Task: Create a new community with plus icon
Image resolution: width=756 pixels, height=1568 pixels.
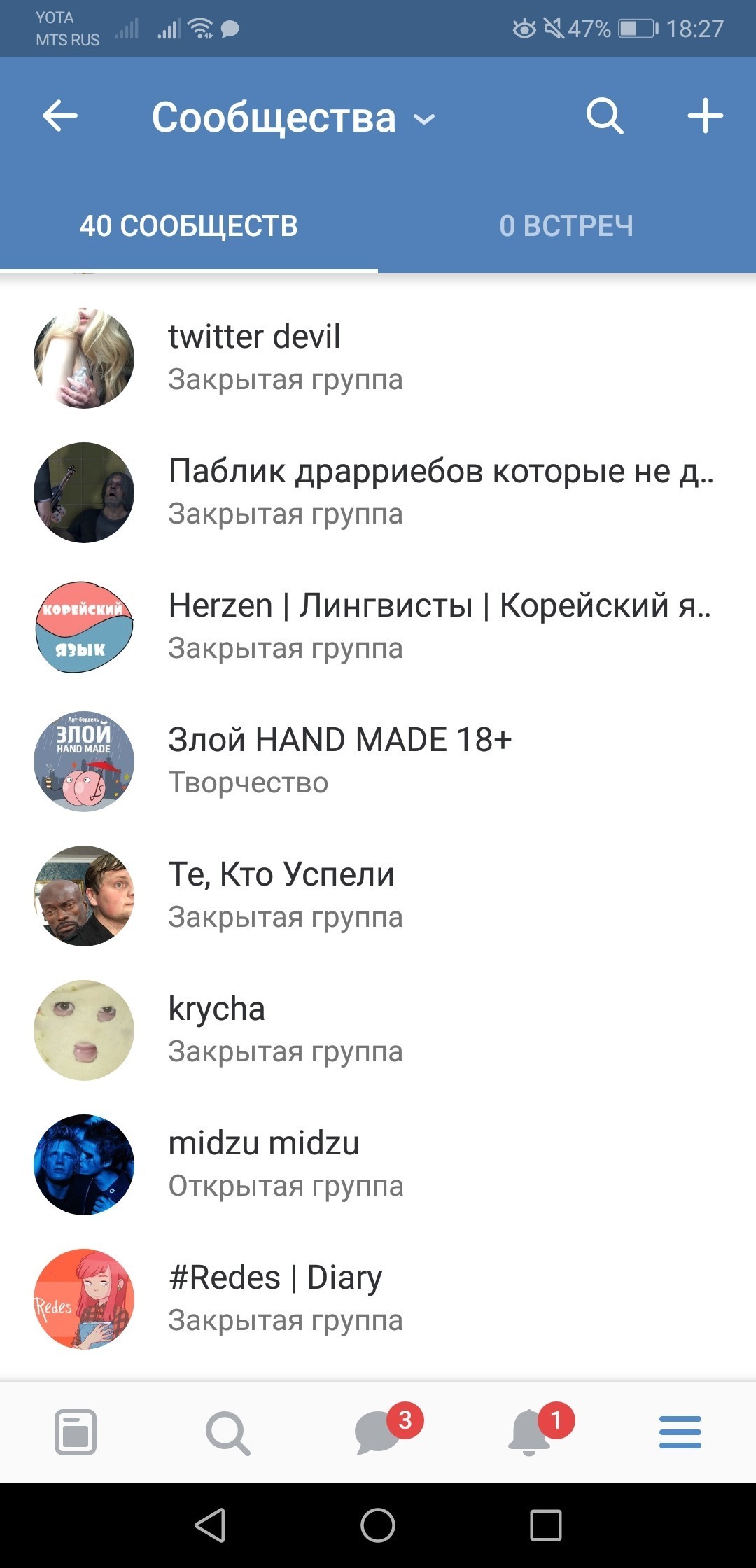Action: 705,116
